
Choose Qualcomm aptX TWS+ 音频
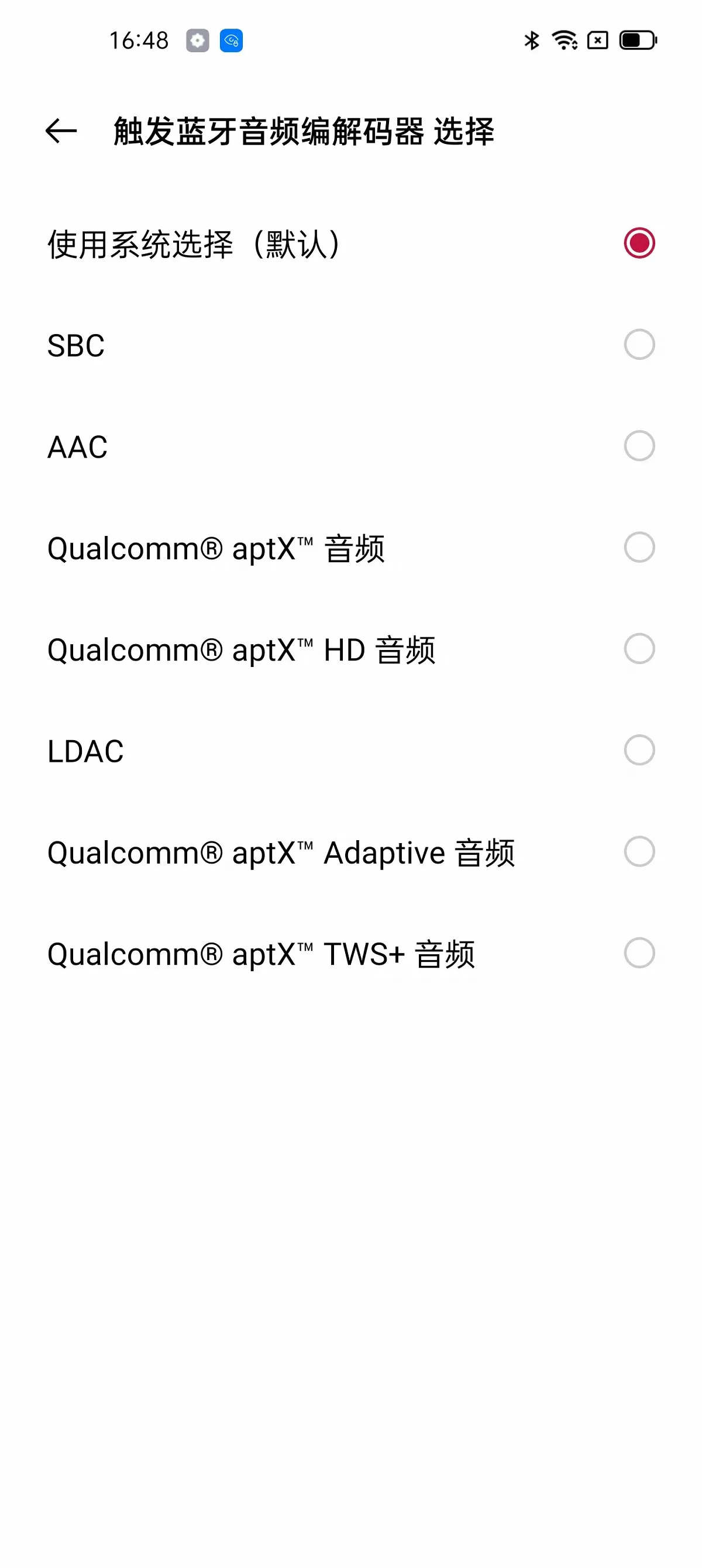[350, 953]
